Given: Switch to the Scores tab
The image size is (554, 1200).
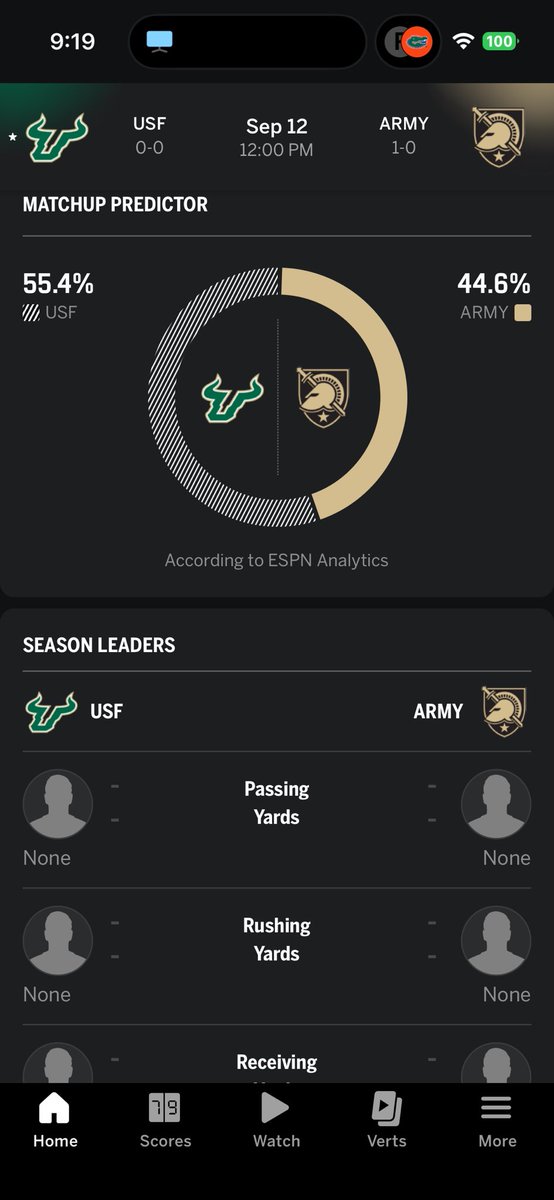Looking at the screenshot, I should pos(165,1120).
